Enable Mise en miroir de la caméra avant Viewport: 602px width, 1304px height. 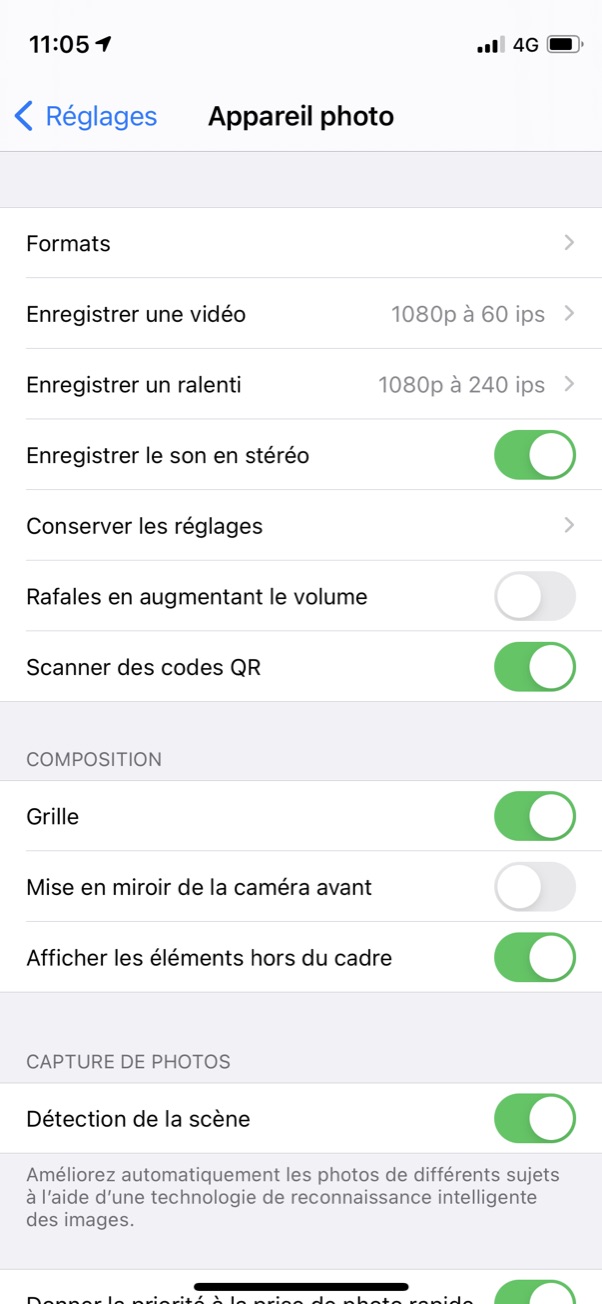coord(535,887)
